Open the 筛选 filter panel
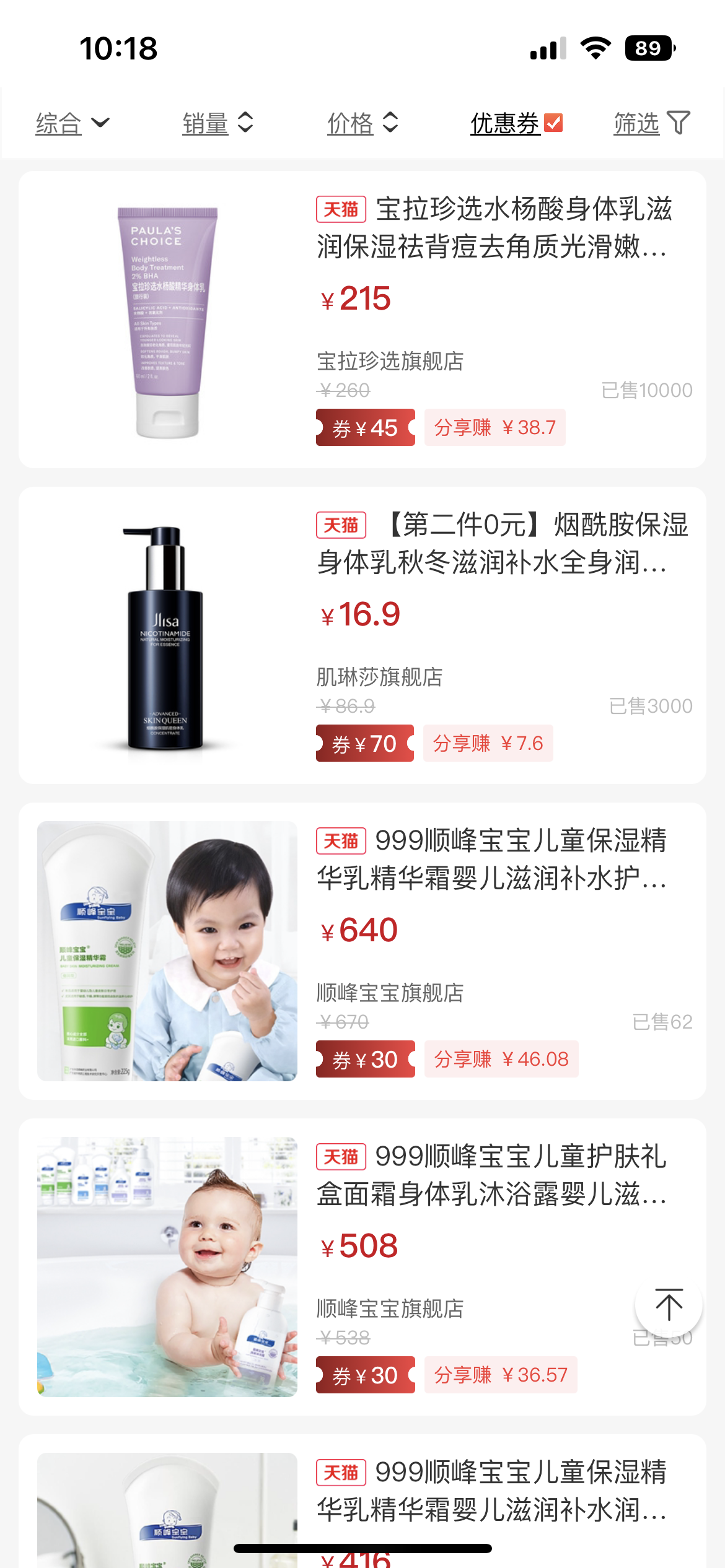The height and width of the screenshot is (1568, 725). coord(652,123)
